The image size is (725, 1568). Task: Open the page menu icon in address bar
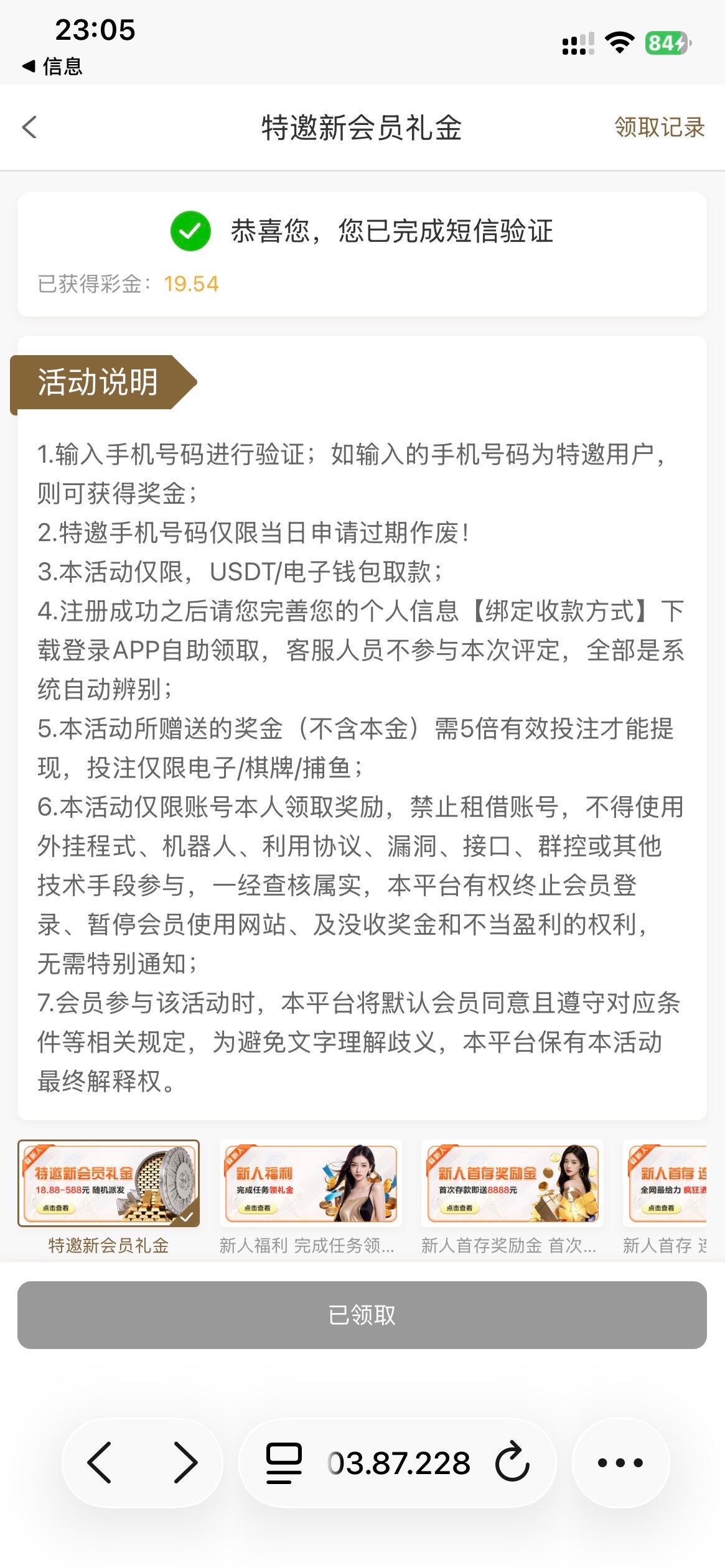[284, 1462]
